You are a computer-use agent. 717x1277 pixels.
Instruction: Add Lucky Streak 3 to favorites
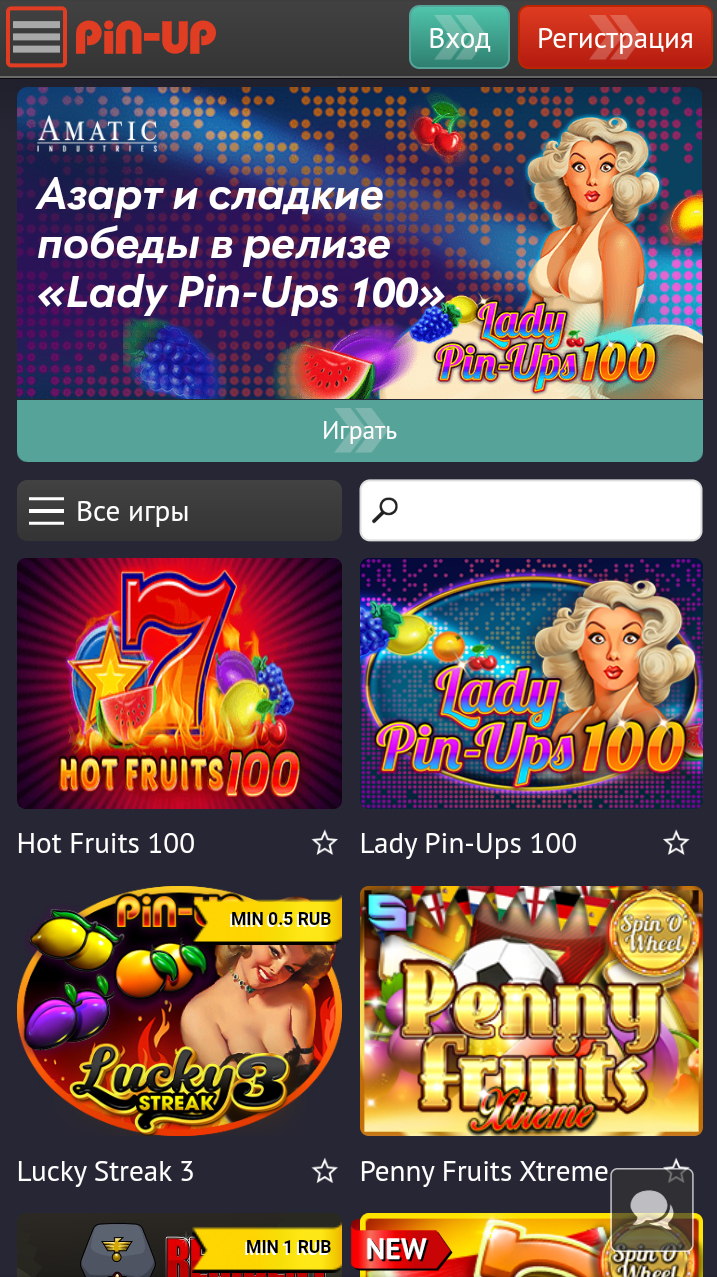point(324,1171)
